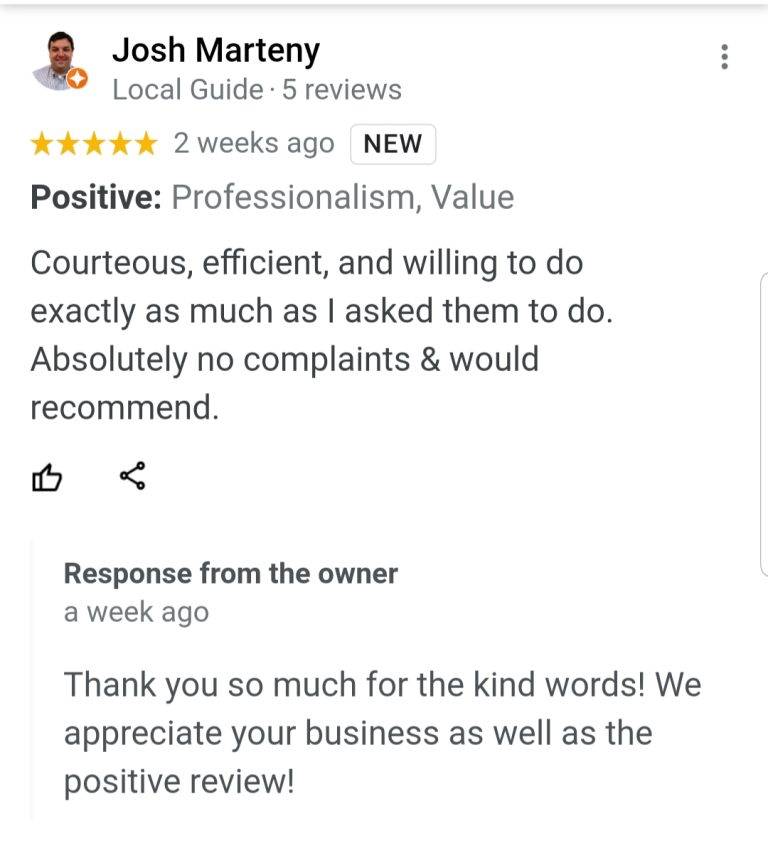Open Josh Marteny's reviewer profile
Image resolution: width=768 pixels, height=848 pixels.
pyautogui.click(x=216, y=50)
